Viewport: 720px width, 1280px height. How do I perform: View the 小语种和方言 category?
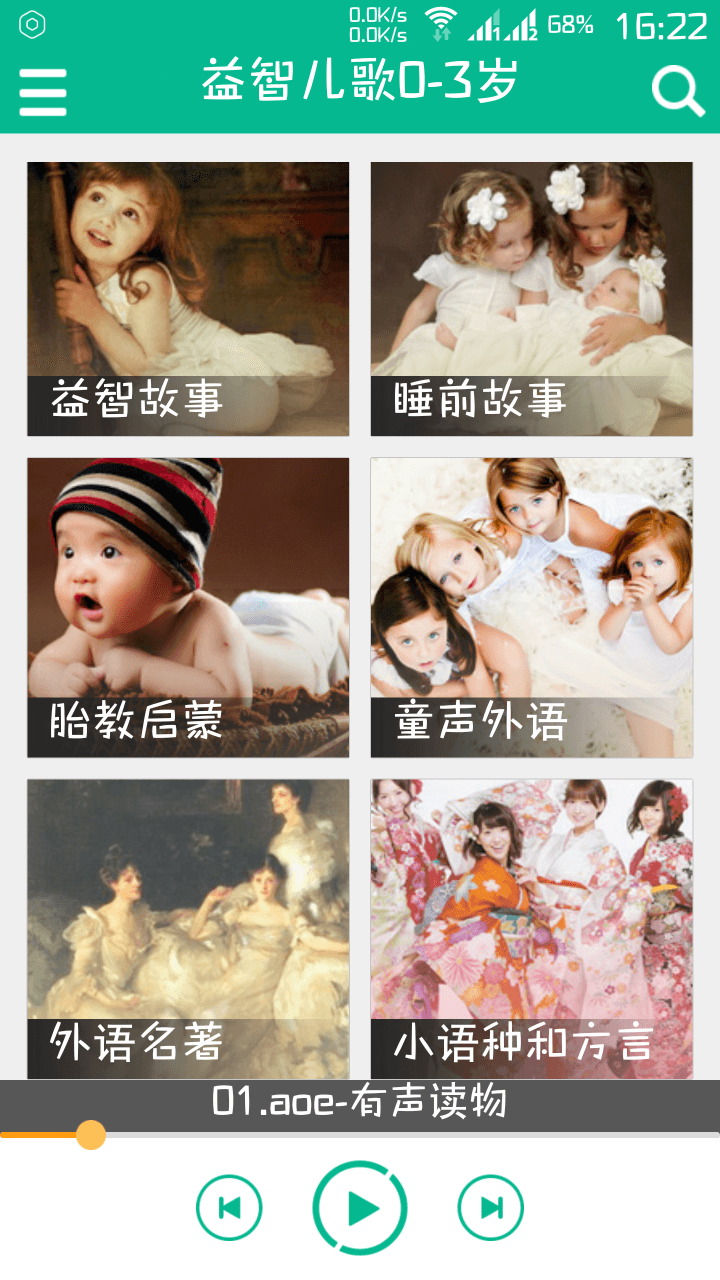(x=531, y=928)
